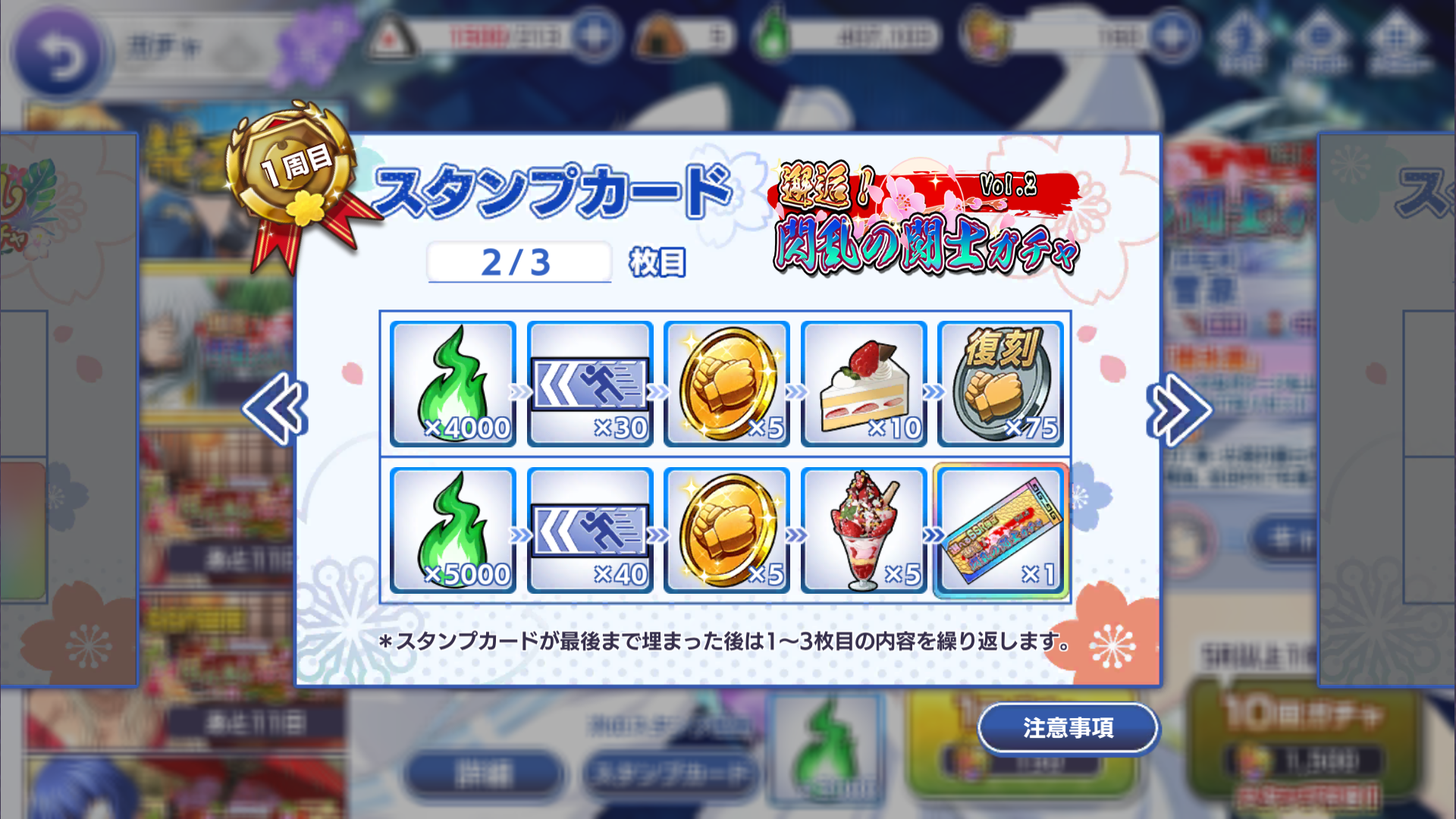Open the 注意事項 notes button
This screenshot has width=1456, height=819.
point(1067,728)
